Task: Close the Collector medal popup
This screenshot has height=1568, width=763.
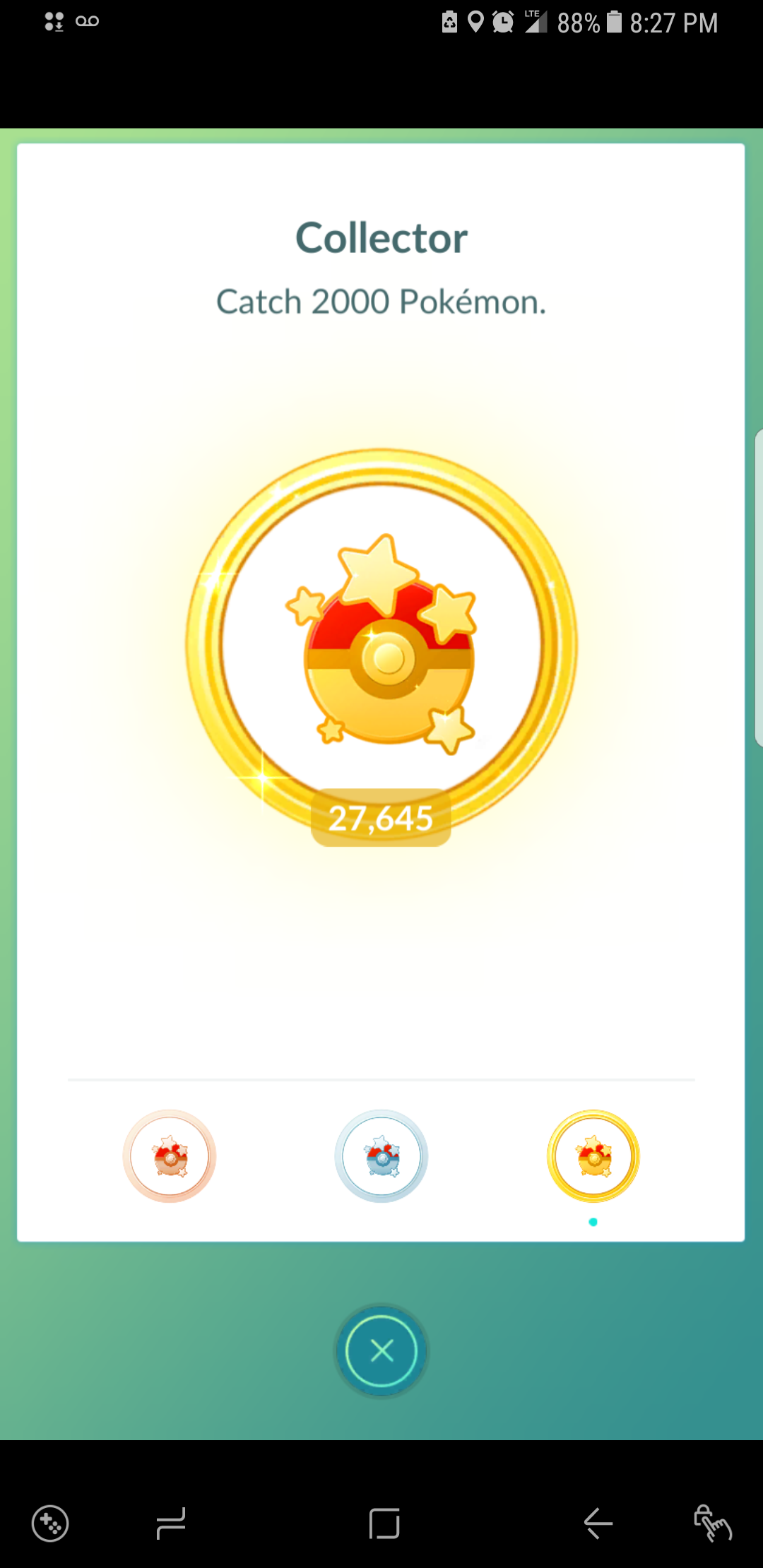Action: click(x=381, y=1350)
